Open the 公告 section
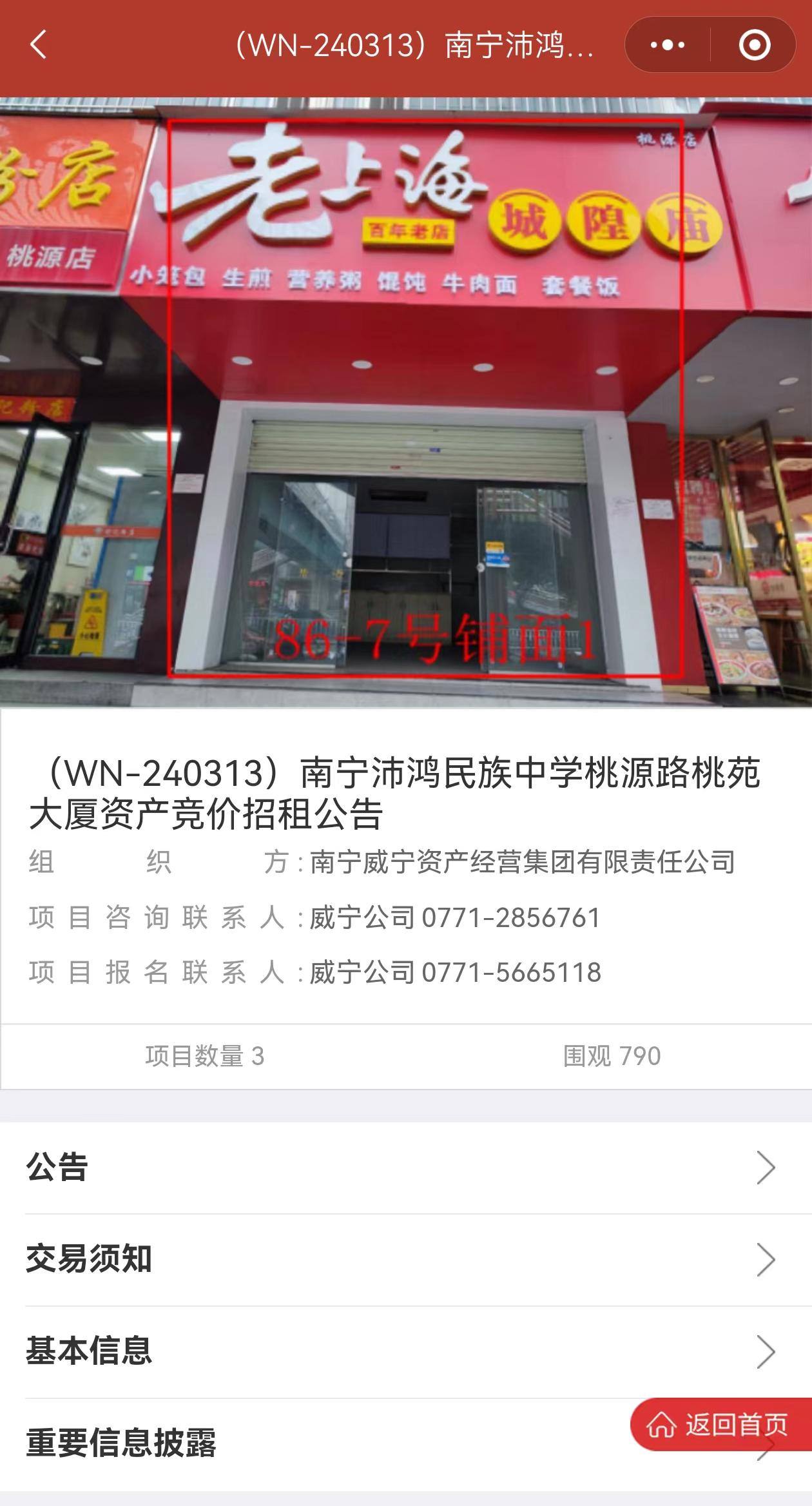Viewport: 812px width, 1506px height. coord(400,1168)
